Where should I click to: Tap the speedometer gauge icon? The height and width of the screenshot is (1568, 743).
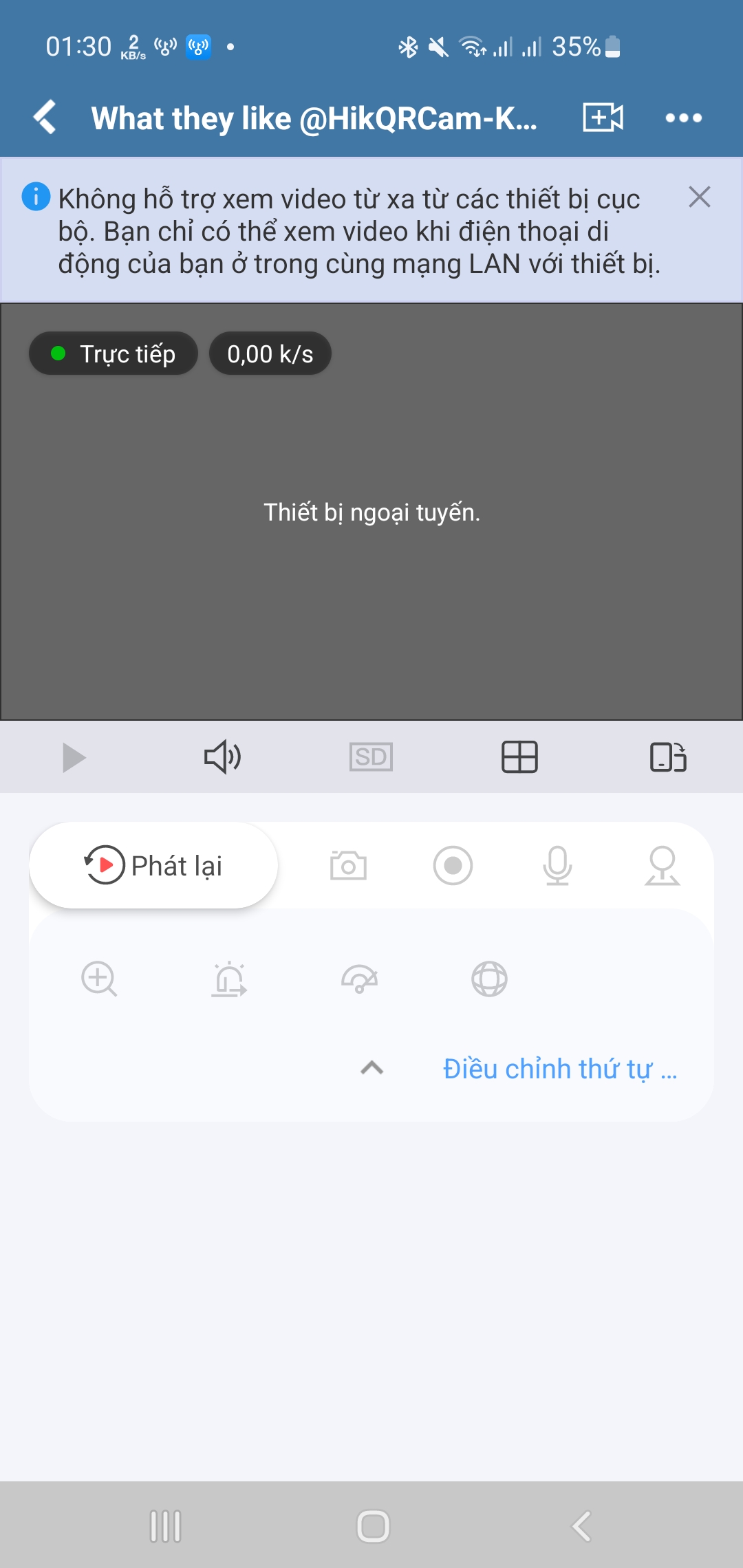click(x=359, y=979)
